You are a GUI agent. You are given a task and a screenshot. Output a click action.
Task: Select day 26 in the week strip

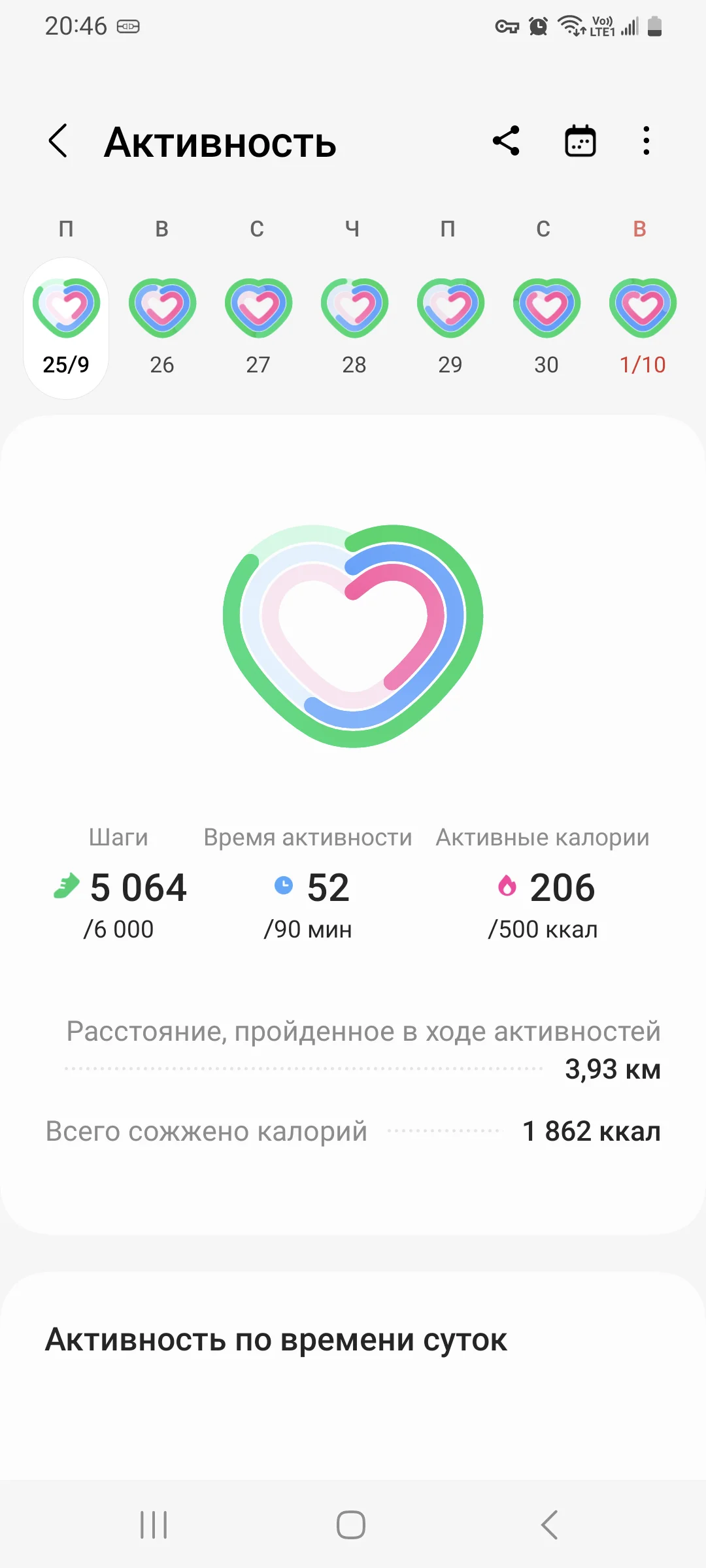tap(162, 327)
